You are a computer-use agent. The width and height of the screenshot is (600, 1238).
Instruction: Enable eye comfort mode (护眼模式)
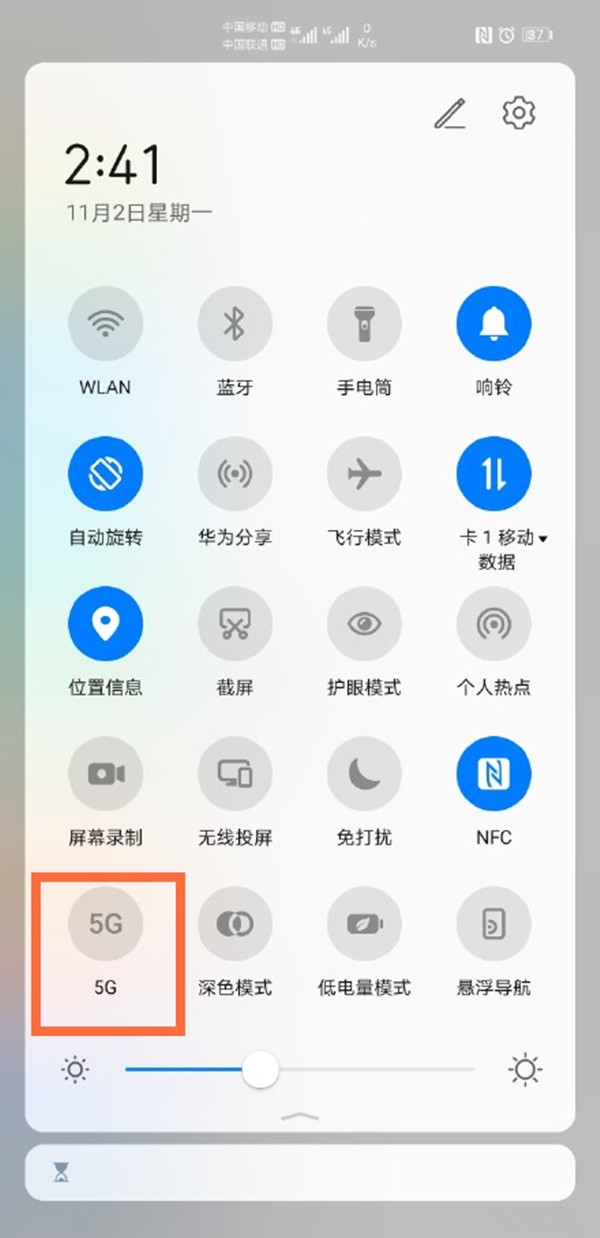364,624
